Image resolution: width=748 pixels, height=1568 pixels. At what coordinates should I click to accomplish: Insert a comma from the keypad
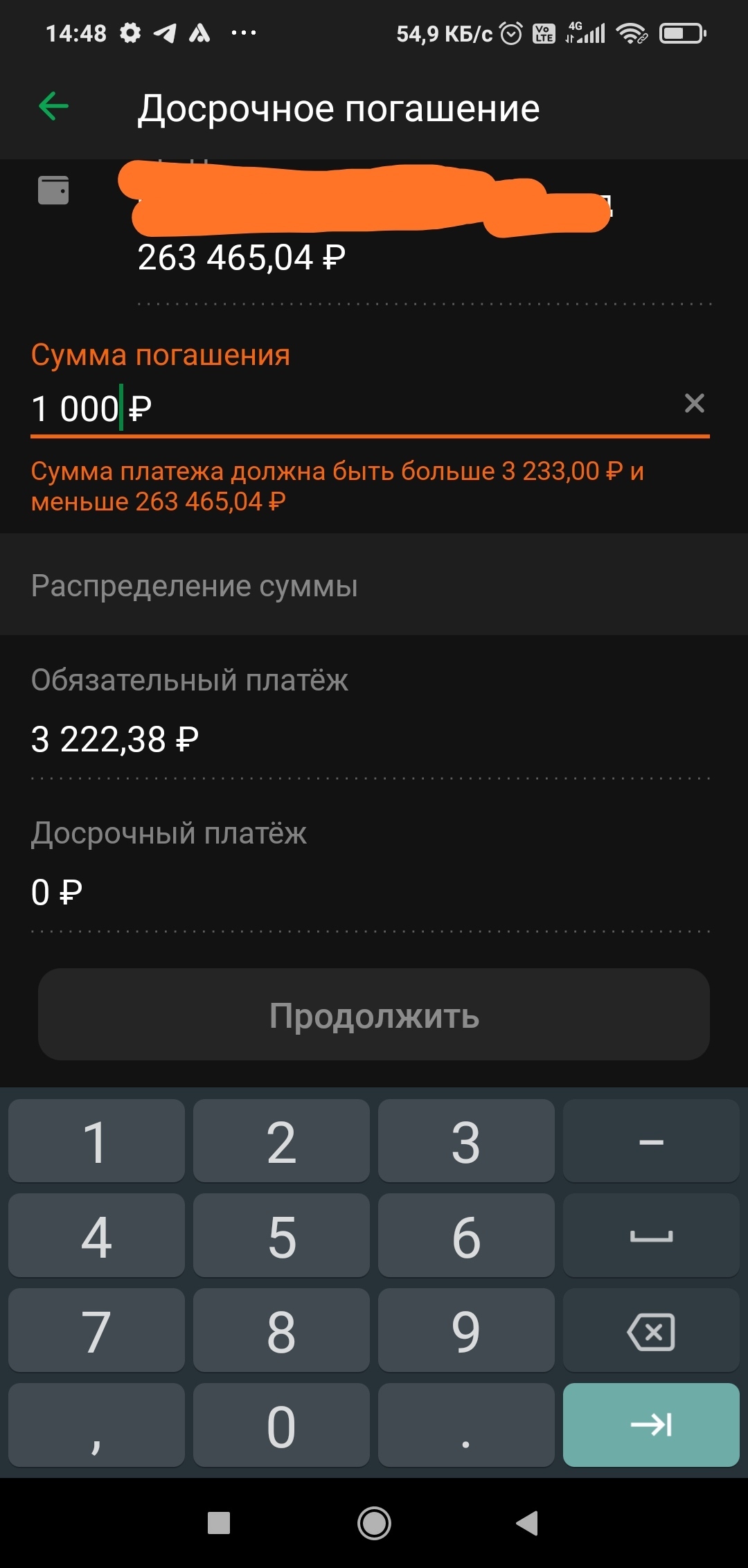[x=96, y=1426]
